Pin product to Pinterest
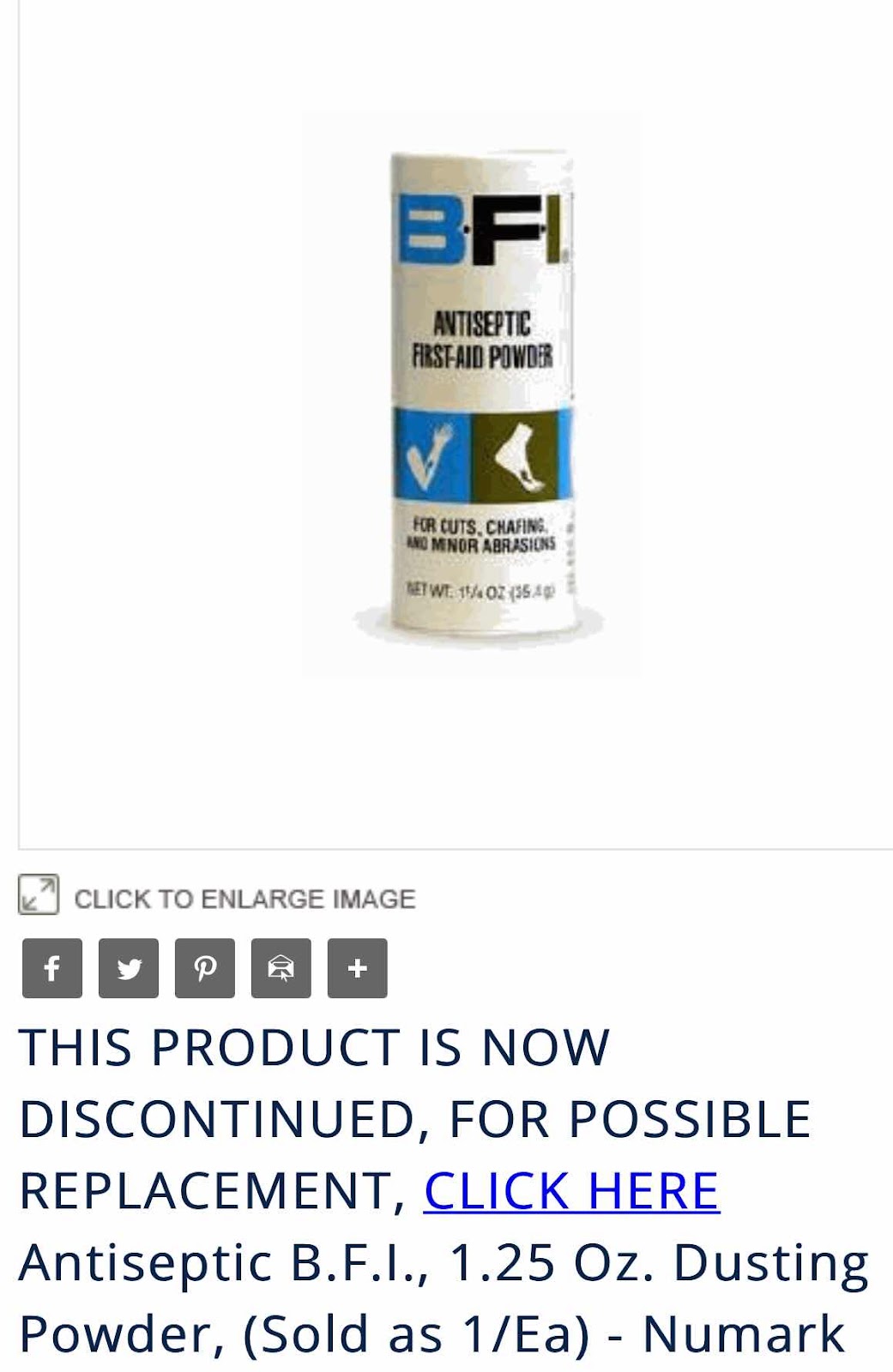 [x=205, y=968]
